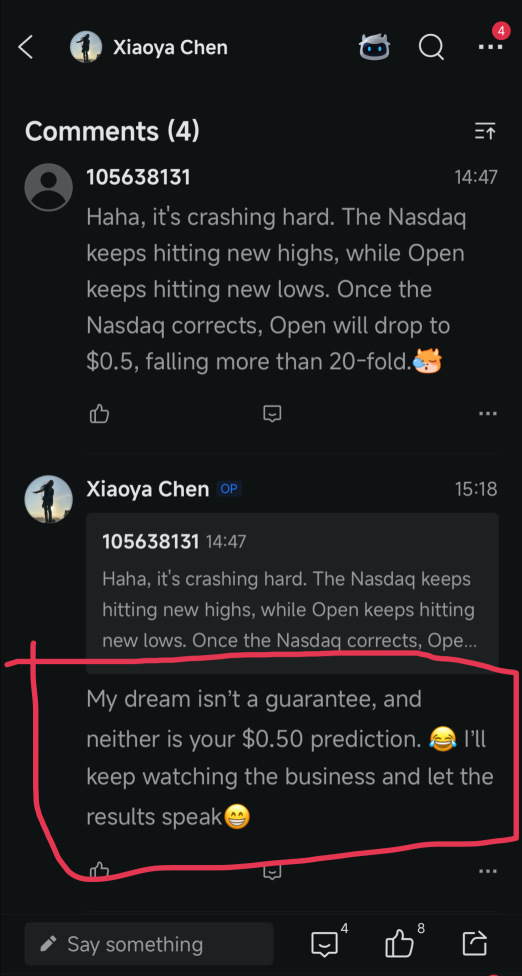Like the comment by 105638131

(x=100, y=414)
